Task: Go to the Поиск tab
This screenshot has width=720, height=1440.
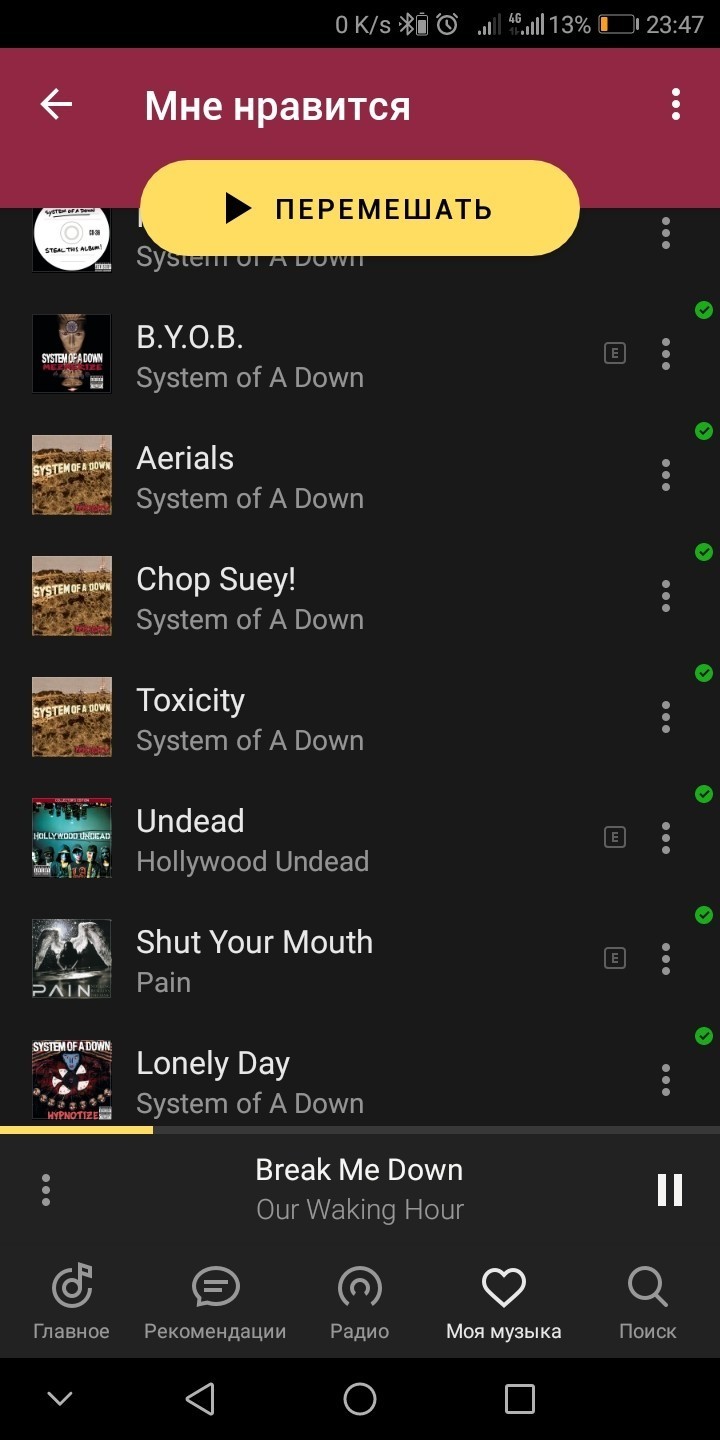Action: coord(647,1301)
